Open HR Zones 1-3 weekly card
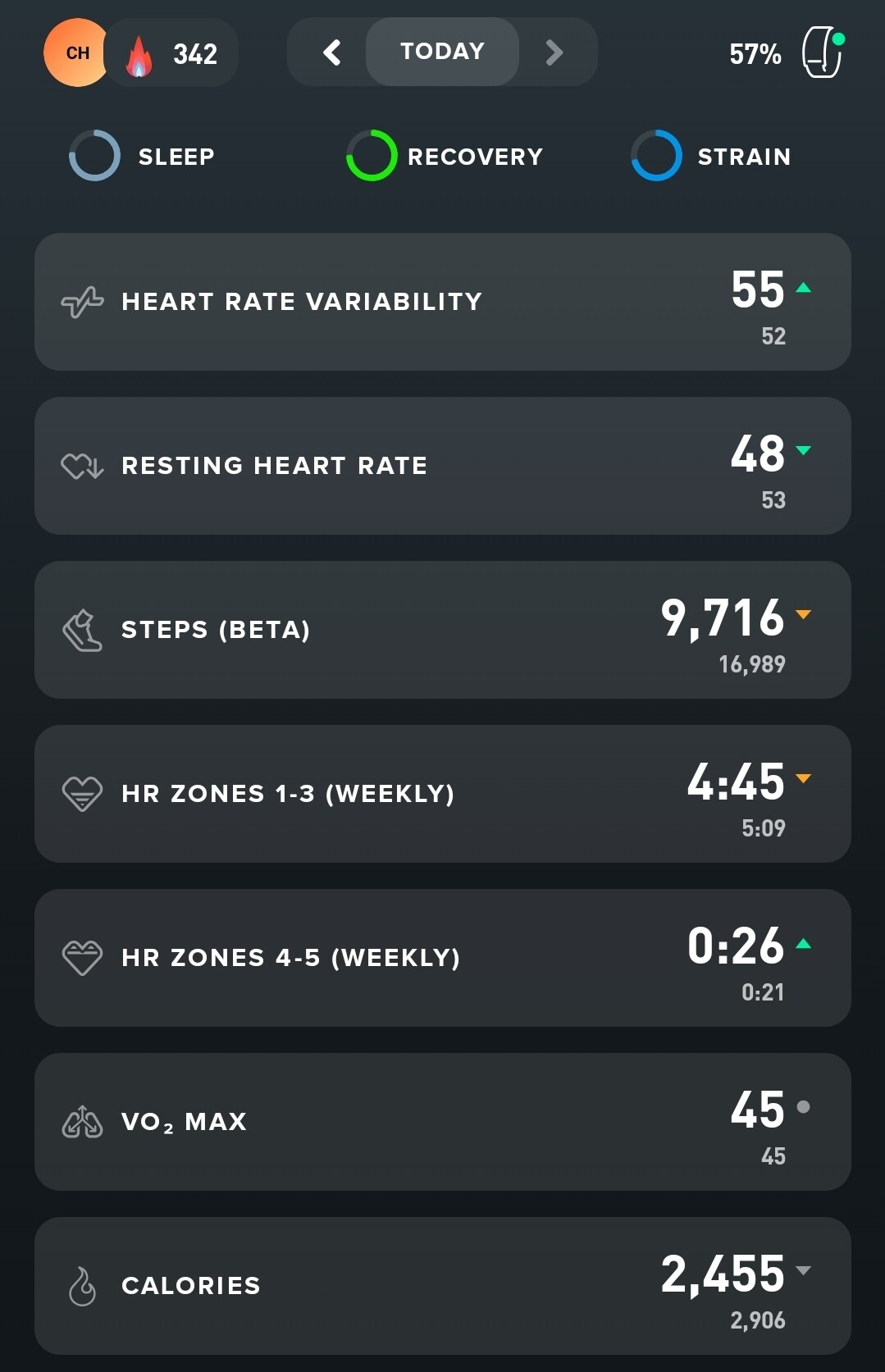This screenshot has width=885, height=1372. (442, 794)
